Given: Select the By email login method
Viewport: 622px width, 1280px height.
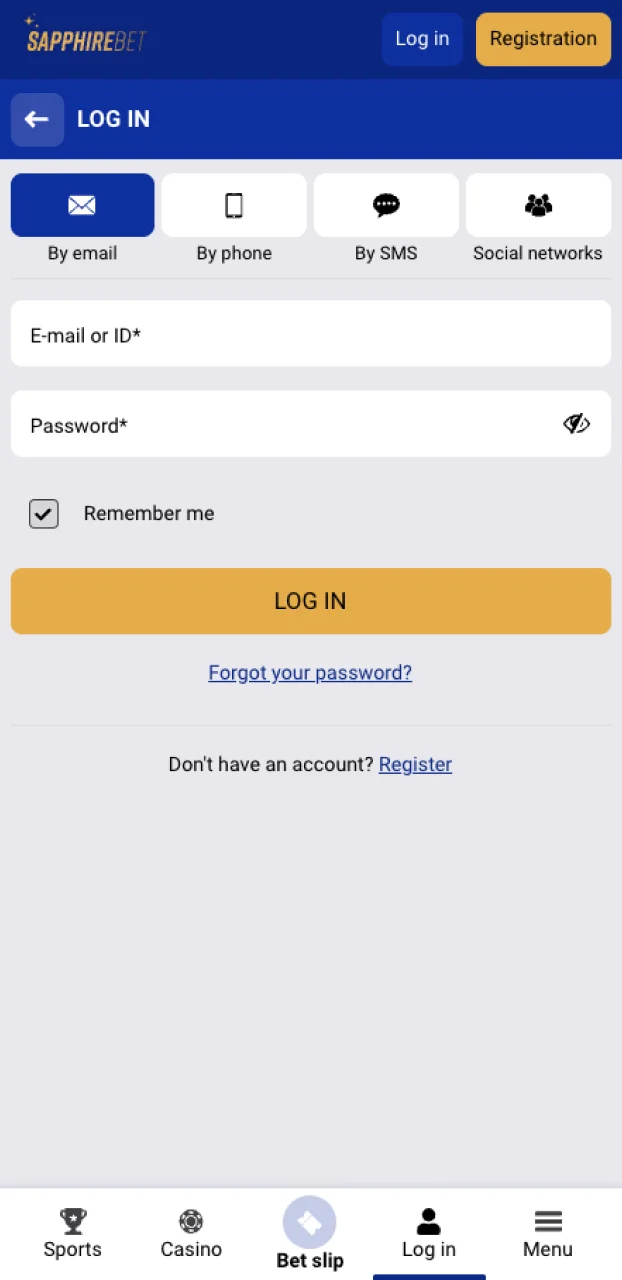Looking at the screenshot, I should point(82,205).
